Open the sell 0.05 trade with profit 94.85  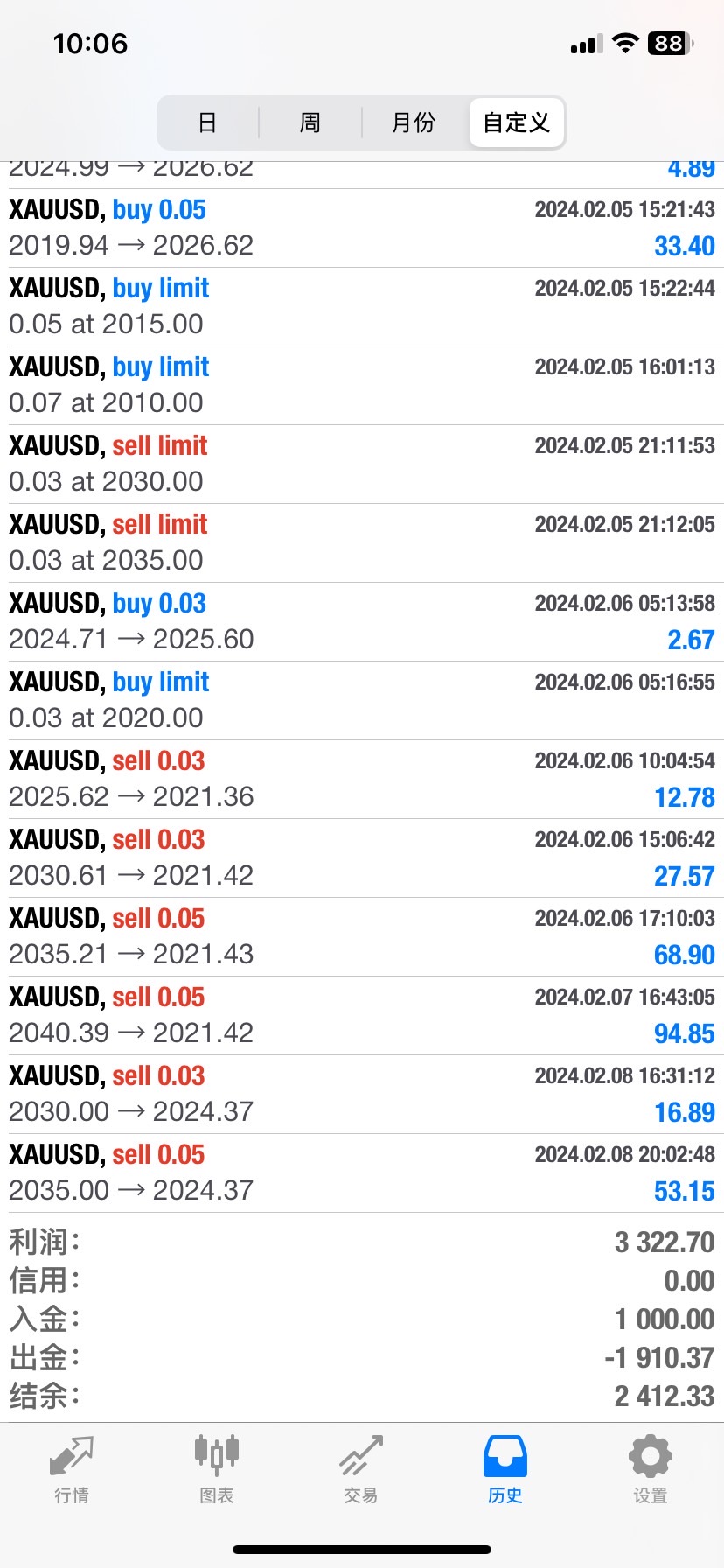pyautogui.click(x=362, y=1016)
